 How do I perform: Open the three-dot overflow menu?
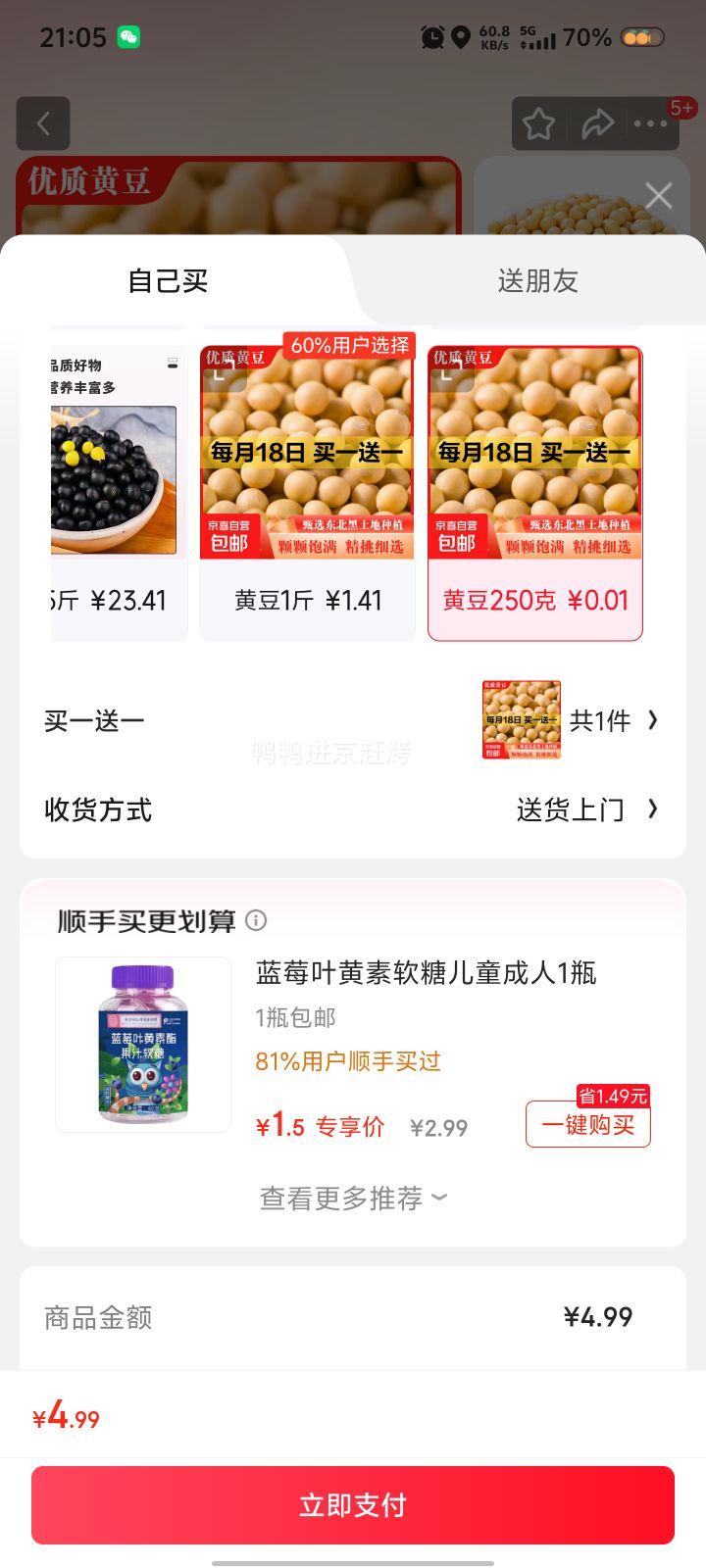coord(651,123)
